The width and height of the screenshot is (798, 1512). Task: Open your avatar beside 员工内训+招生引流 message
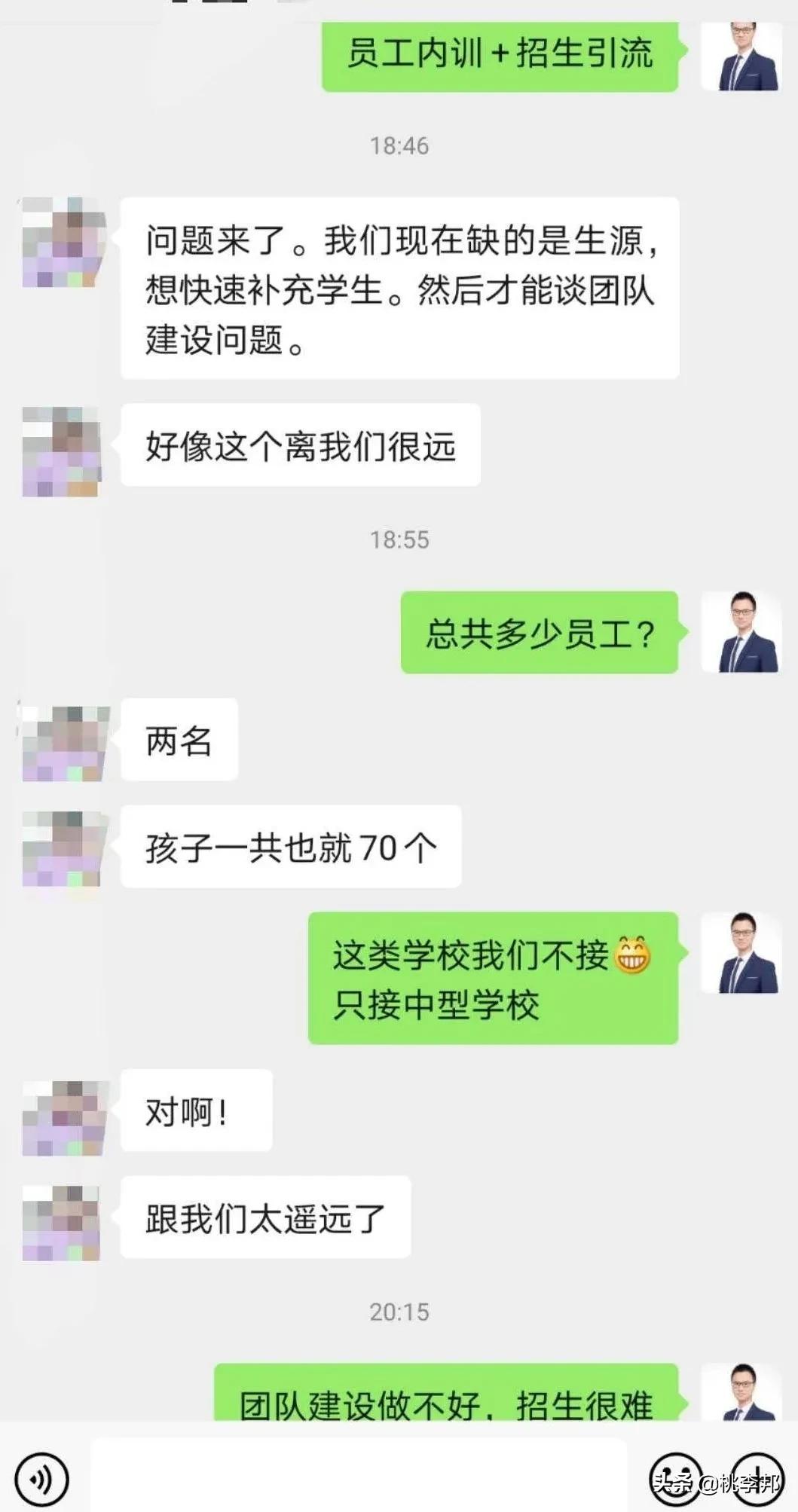(x=742, y=55)
